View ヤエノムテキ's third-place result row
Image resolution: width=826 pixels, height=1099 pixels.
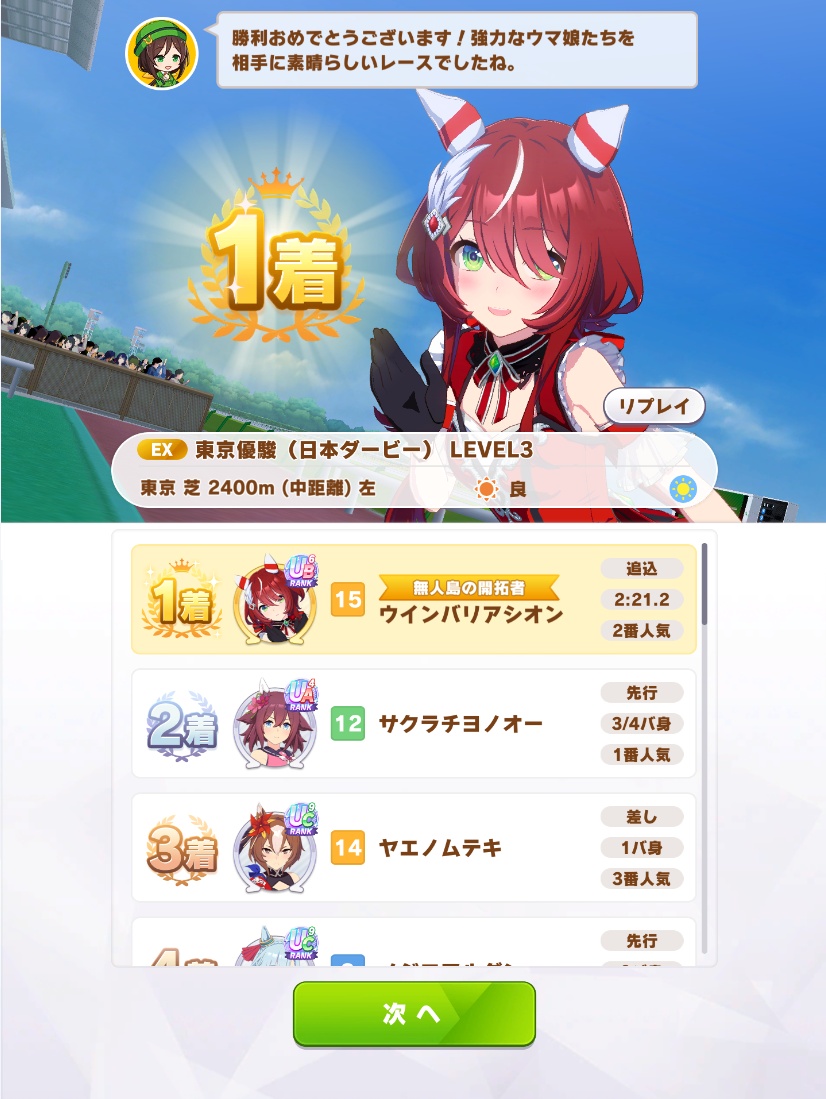tap(414, 847)
